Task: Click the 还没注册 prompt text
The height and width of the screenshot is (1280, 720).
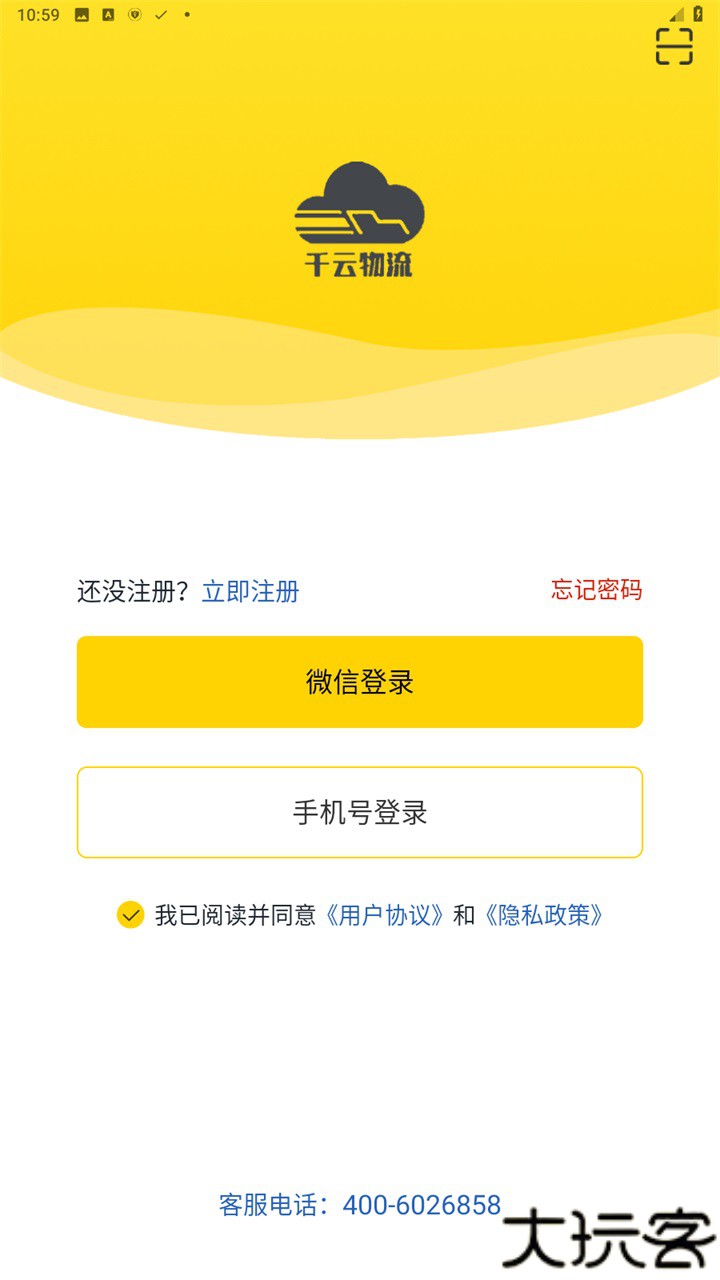Action: coord(132,591)
